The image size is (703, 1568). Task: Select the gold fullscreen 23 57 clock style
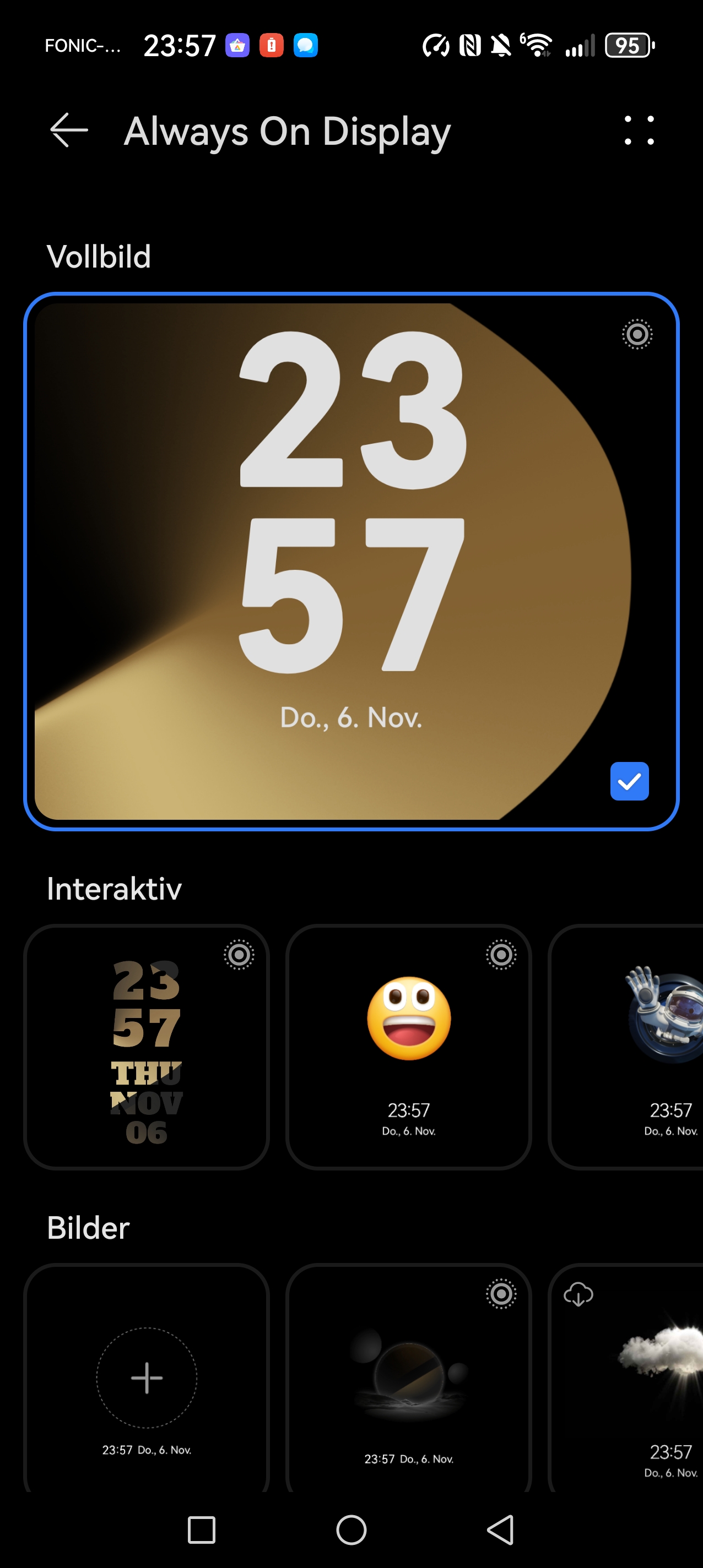pos(351,561)
